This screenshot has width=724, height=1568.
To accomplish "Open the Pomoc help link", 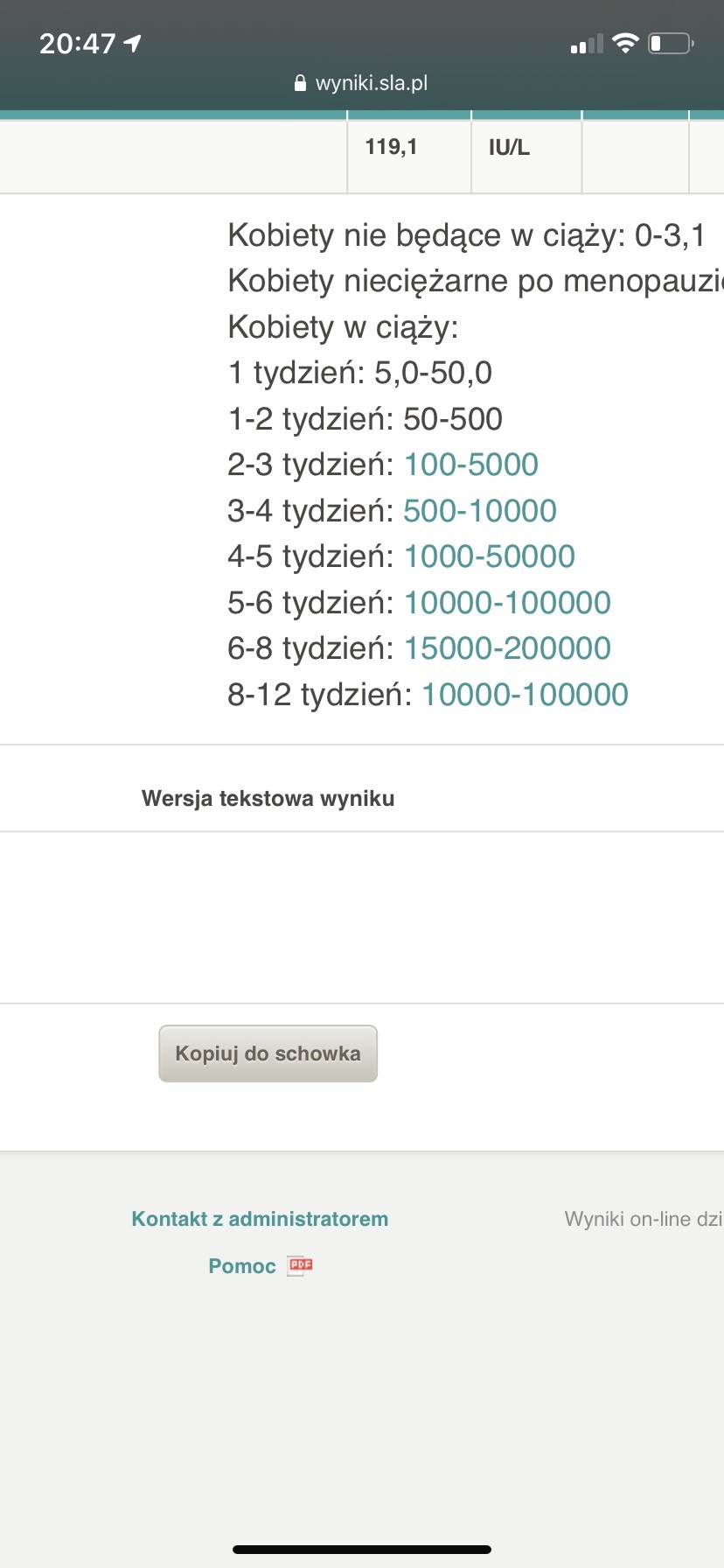I will click(x=242, y=1266).
